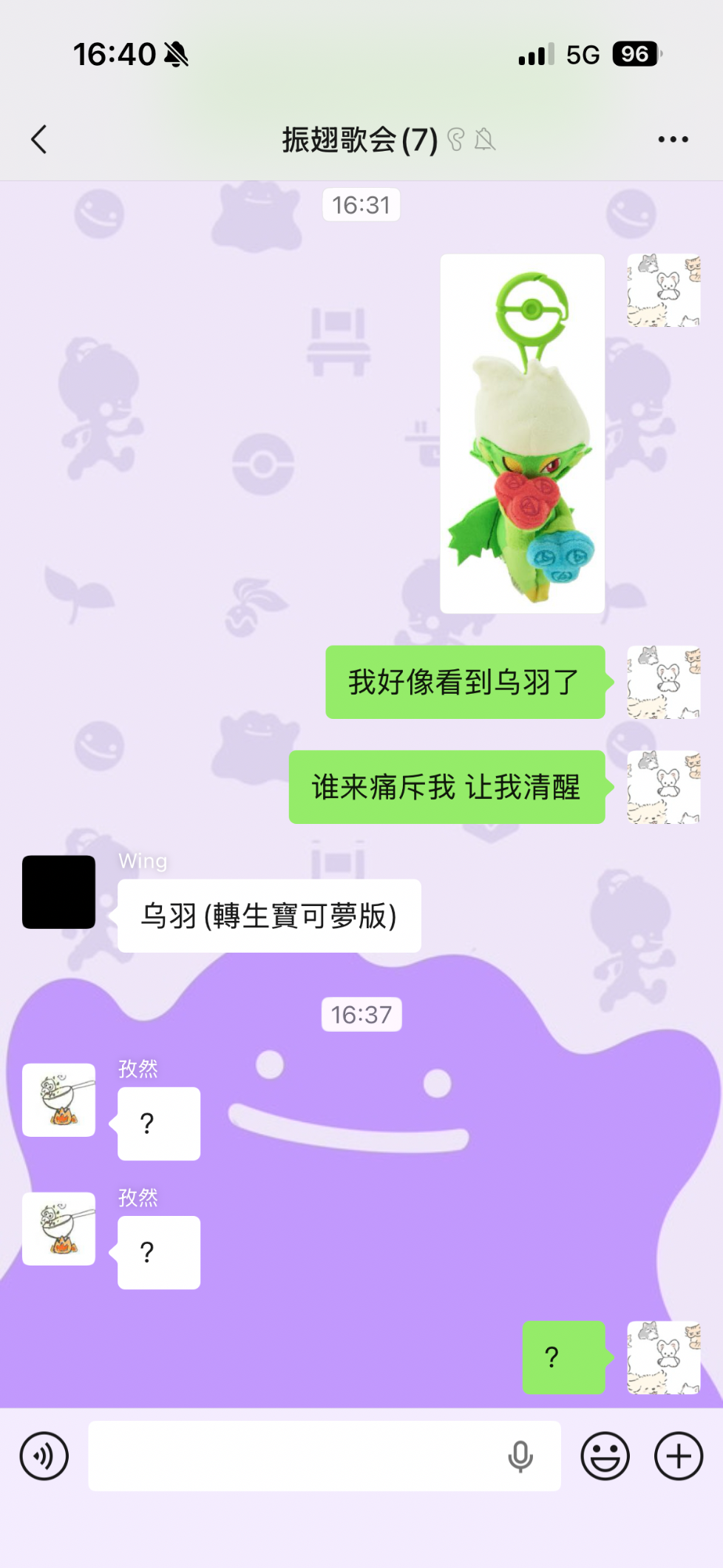Open the group chat options menu
The width and height of the screenshot is (723, 1568).
[x=673, y=139]
